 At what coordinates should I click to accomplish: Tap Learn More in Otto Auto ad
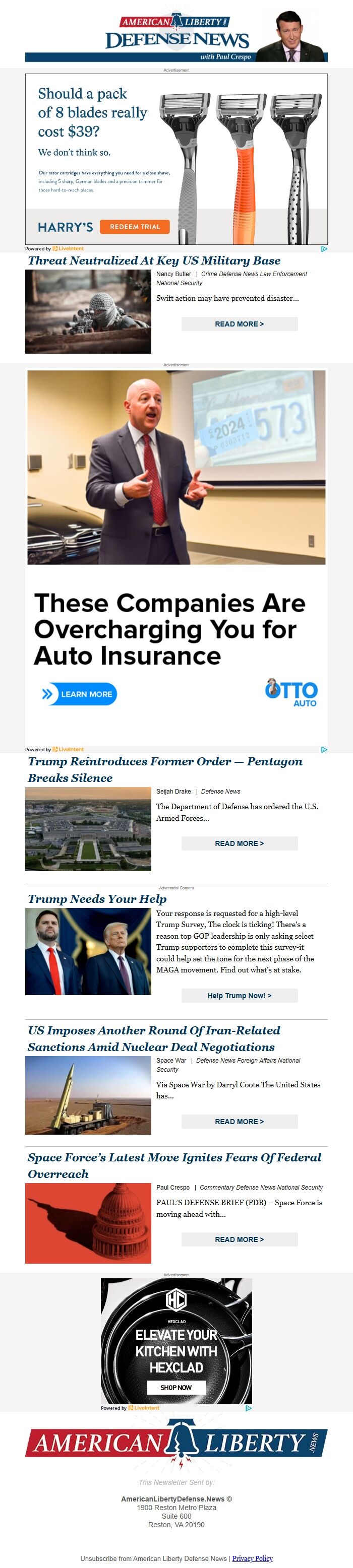(x=79, y=694)
